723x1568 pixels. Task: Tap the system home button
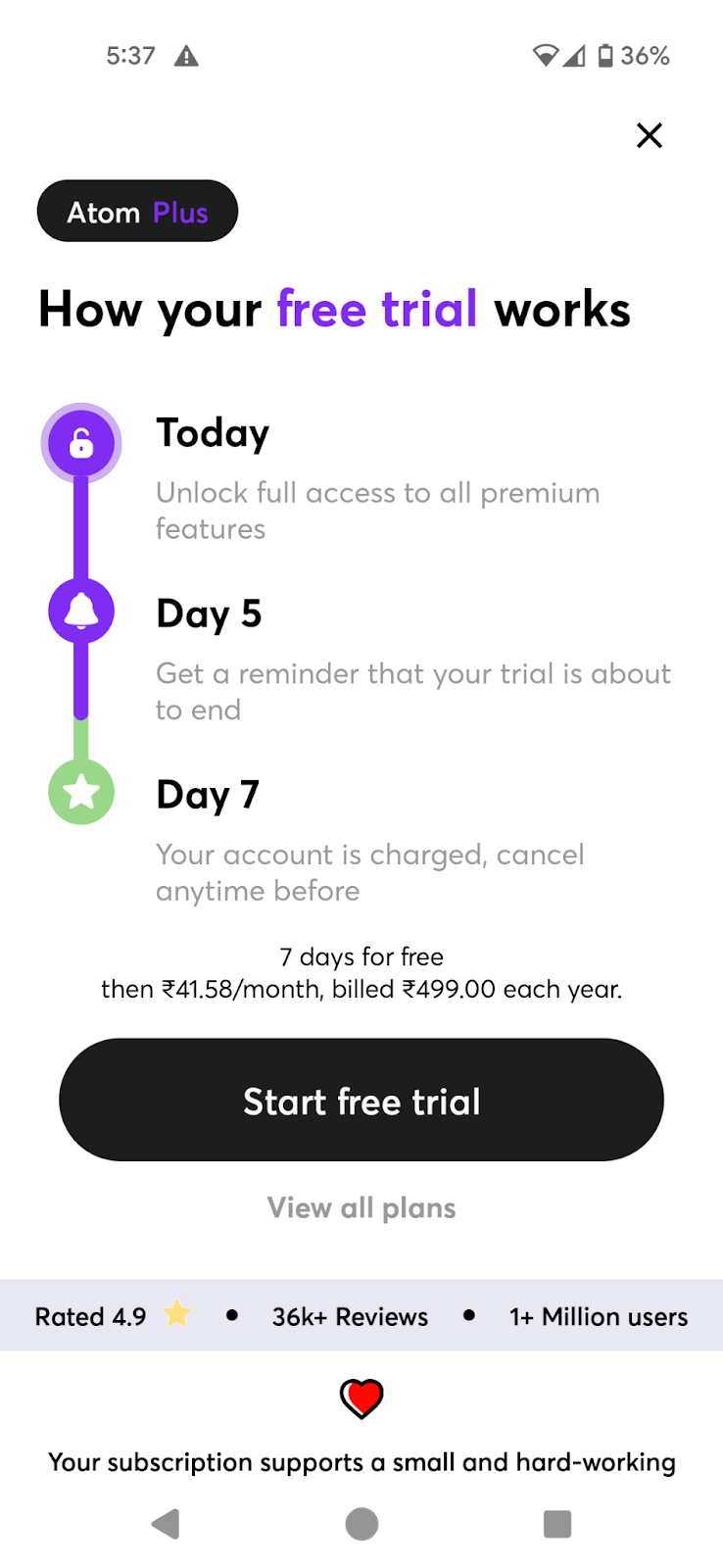(361, 1524)
